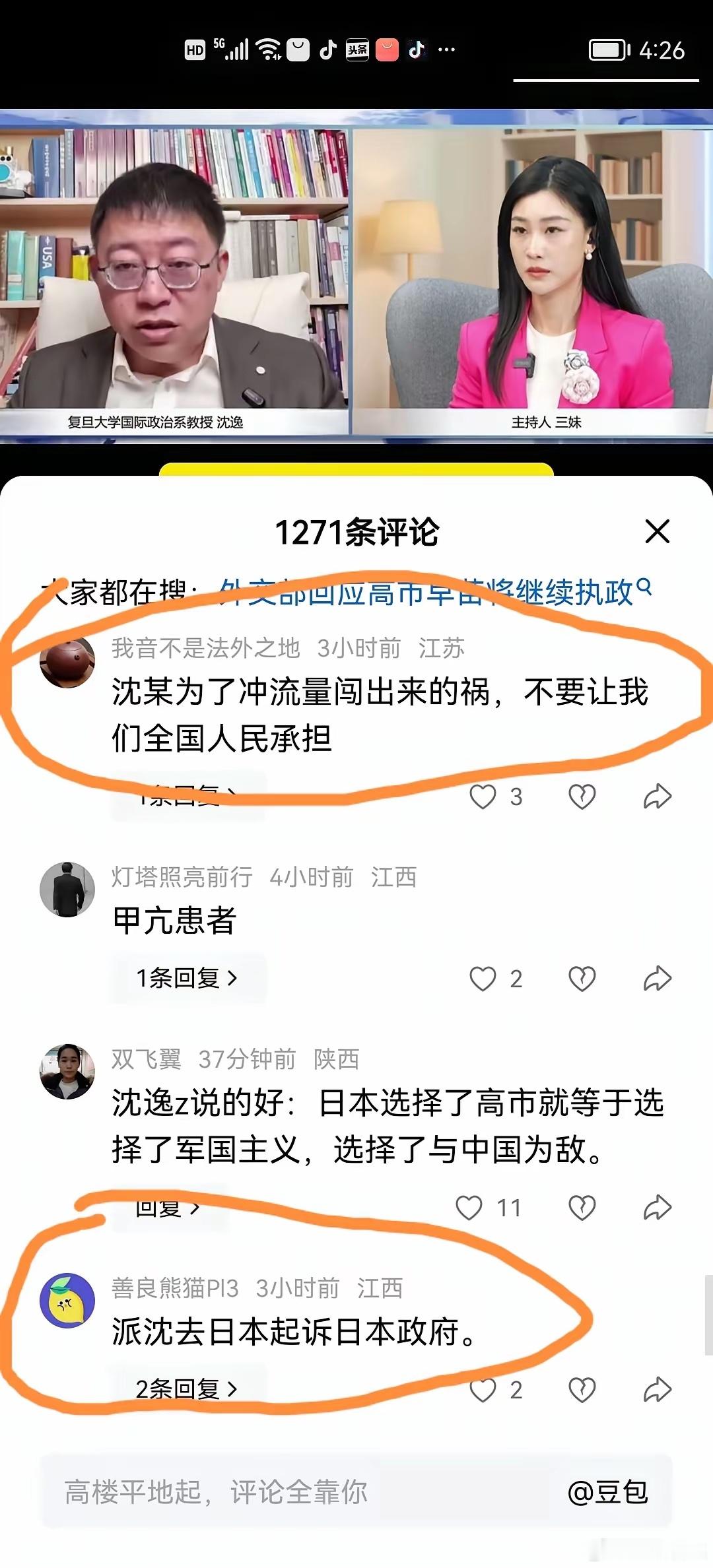
Task: Like the comment from 我音不是法外之地
Action: [484, 797]
